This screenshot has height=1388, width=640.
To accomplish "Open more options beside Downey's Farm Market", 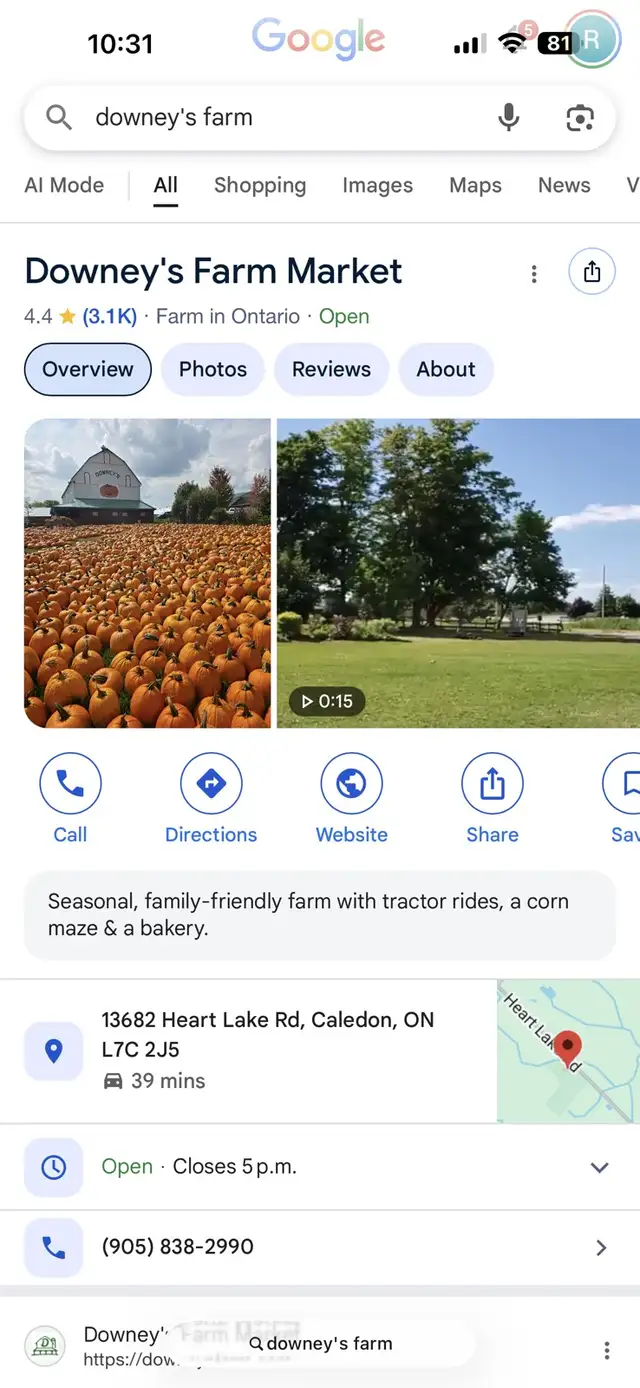I will click(534, 273).
